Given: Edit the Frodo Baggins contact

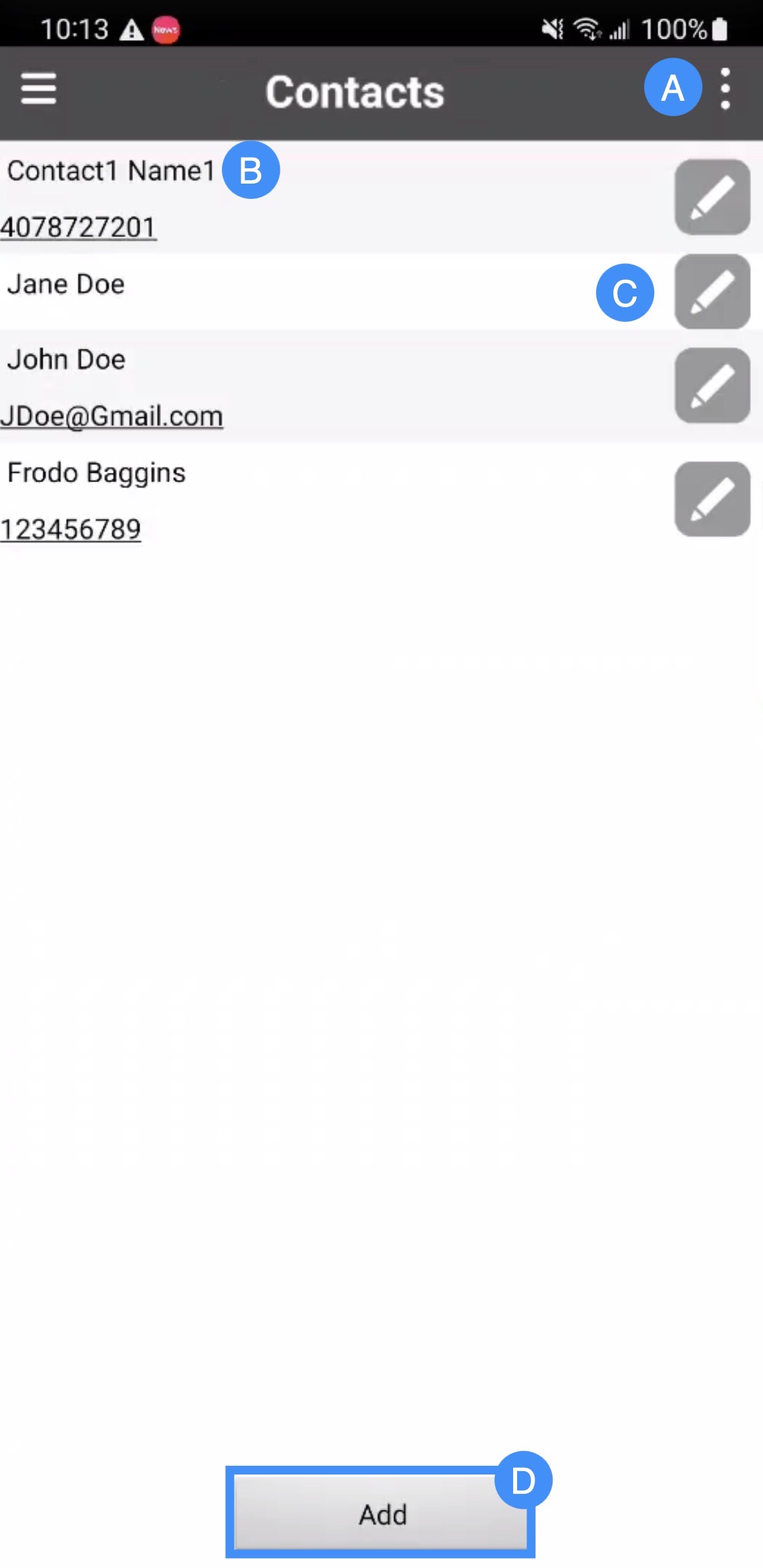Looking at the screenshot, I should 712,499.
